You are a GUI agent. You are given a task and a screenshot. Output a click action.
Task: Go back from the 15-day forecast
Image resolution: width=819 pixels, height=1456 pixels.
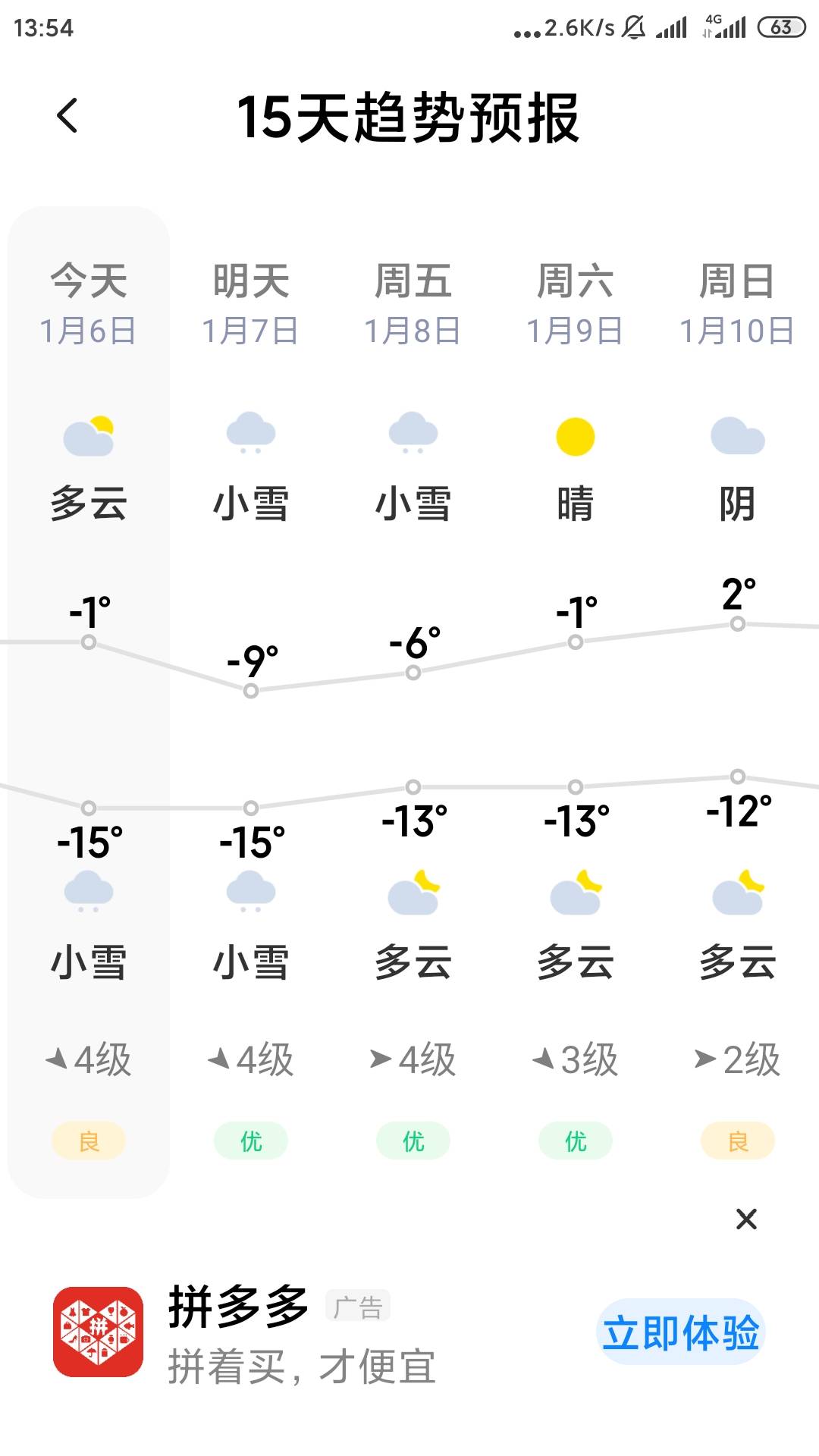pos(67,116)
